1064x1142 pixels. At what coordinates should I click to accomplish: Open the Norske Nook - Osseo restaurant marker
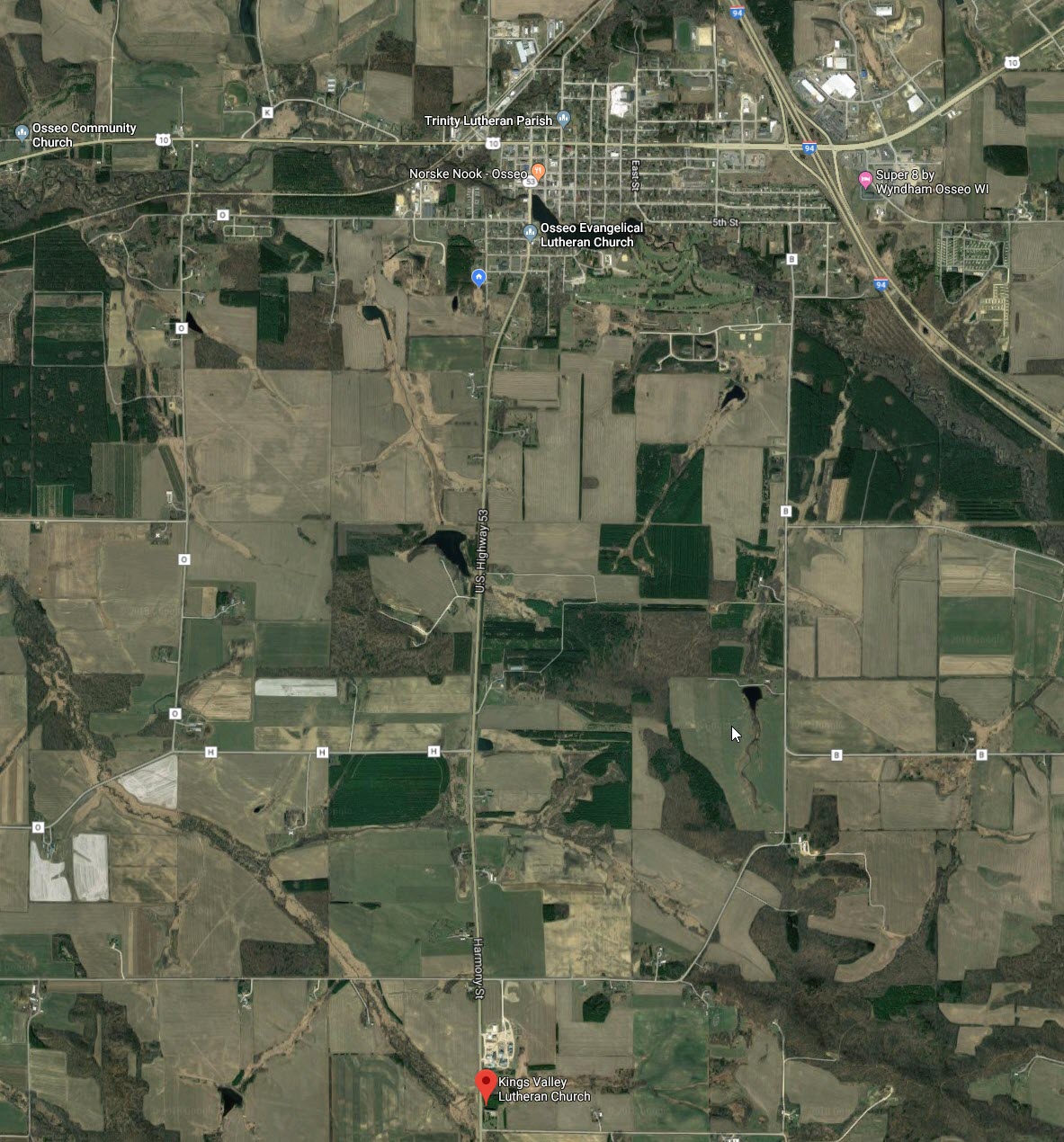point(538,170)
